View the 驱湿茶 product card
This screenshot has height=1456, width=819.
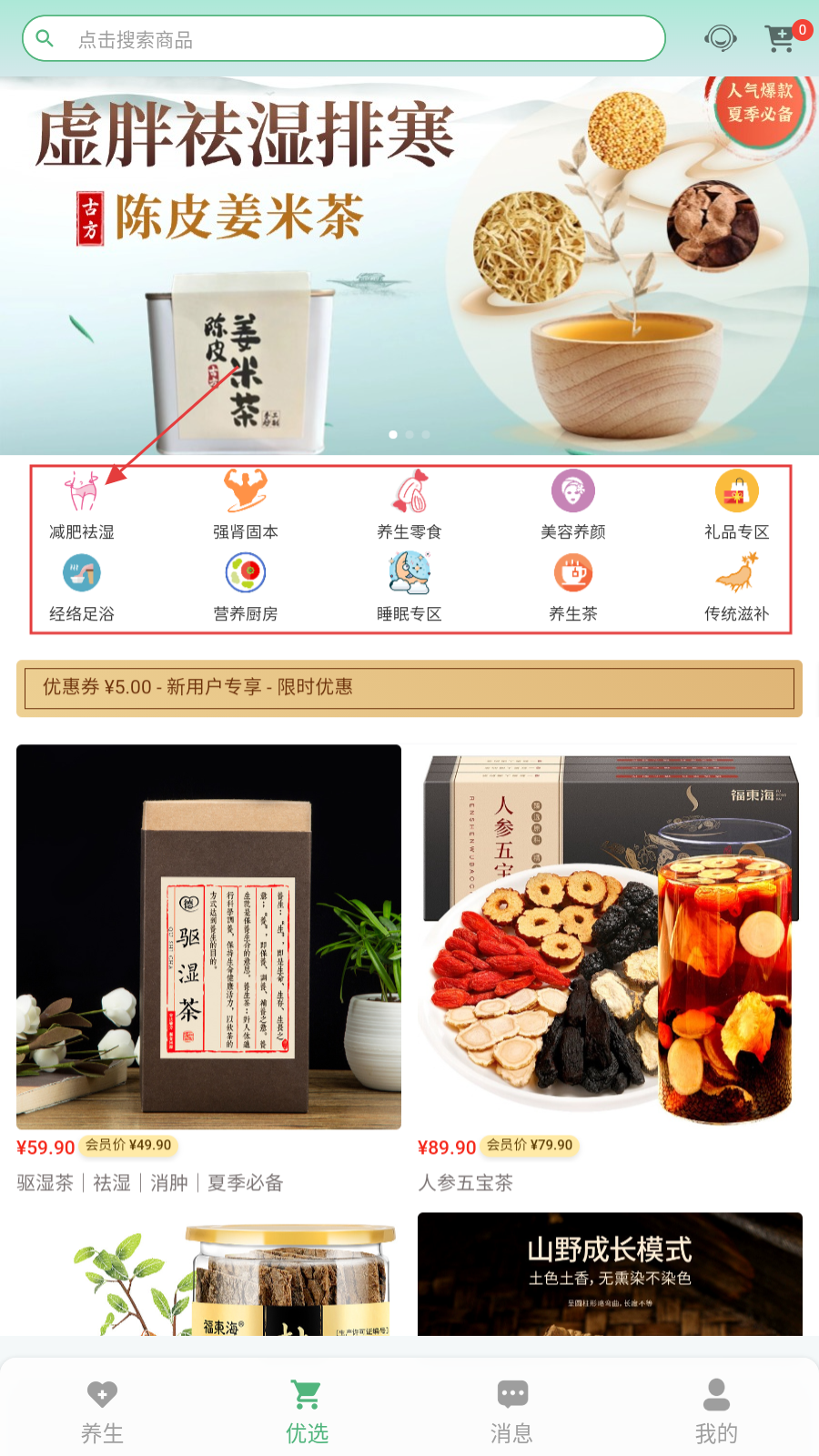pyautogui.click(x=208, y=937)
